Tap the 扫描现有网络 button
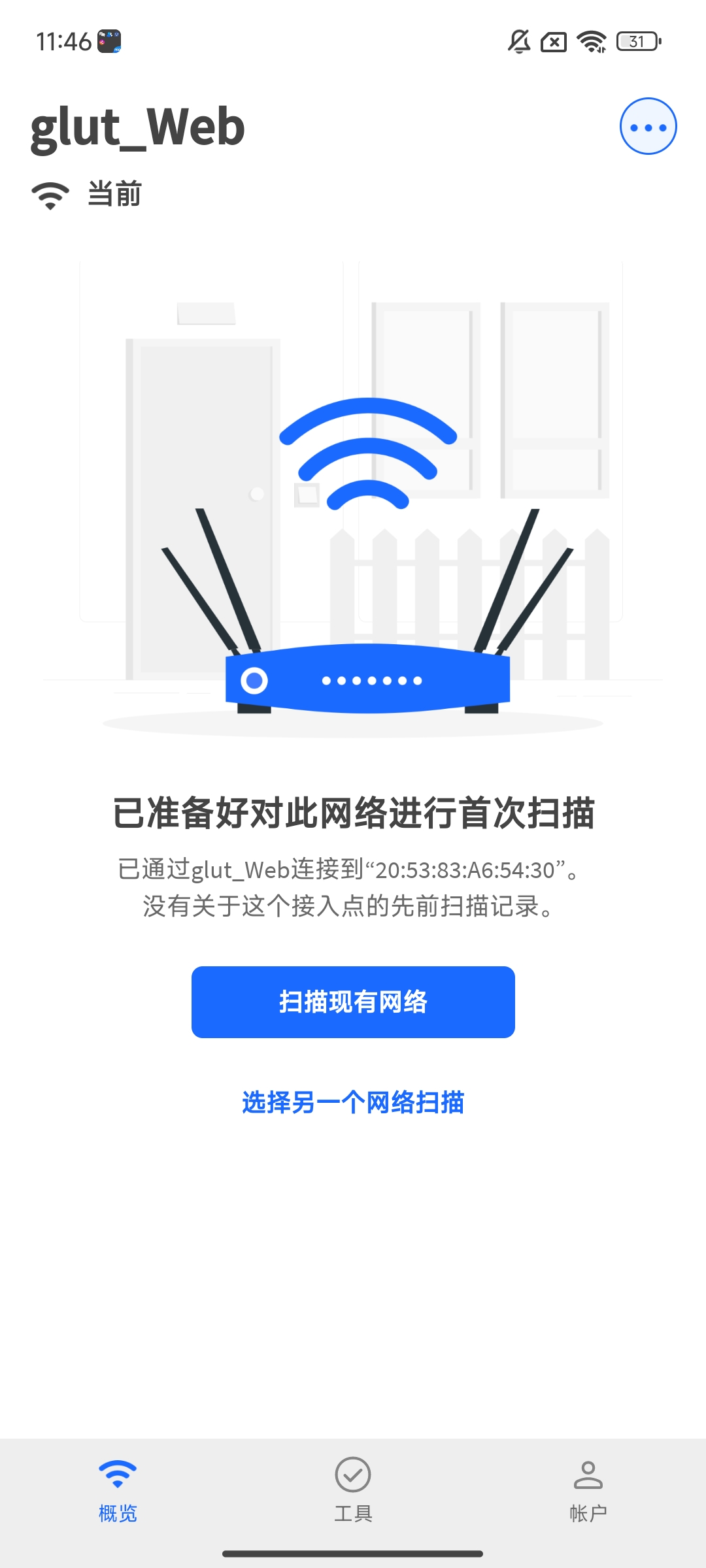The width and height of the screenshot is (706, 1568). 353,1002
